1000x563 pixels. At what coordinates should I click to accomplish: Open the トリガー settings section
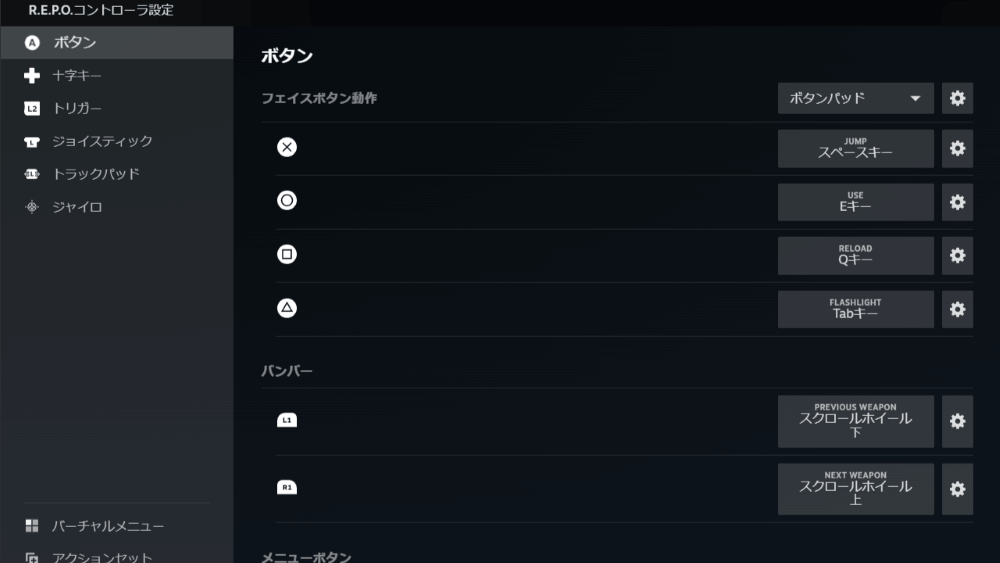coord(76,108)
